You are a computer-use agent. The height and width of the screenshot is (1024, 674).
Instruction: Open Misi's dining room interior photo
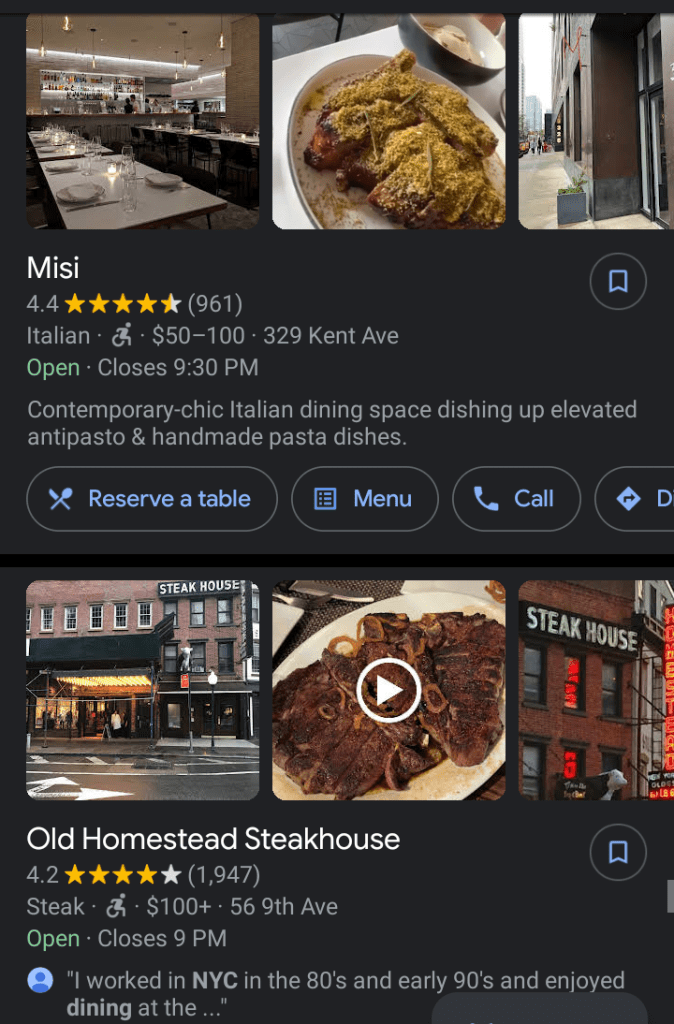[143, 120]
